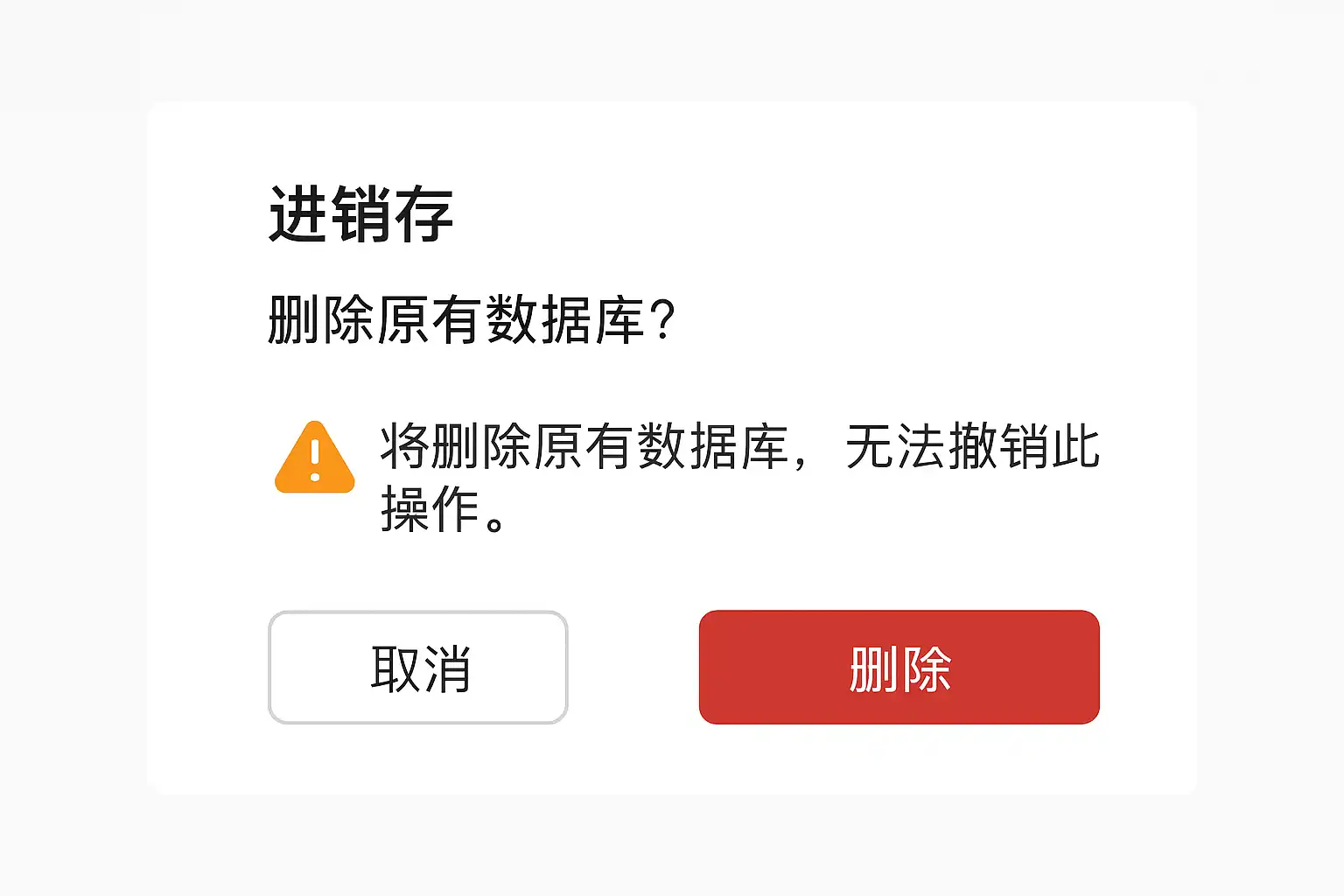This screenshot has height=896, width=1344.
Task: Tap 取消 to cancel deleting the database
Action: point(418,668)
